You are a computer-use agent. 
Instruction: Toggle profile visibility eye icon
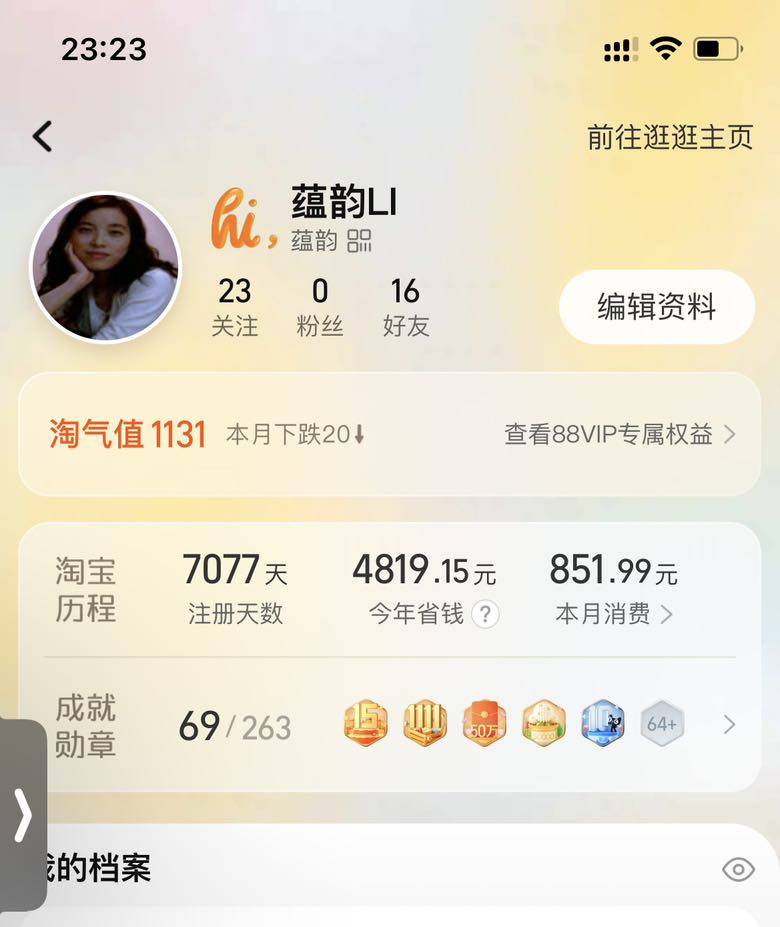738,869
